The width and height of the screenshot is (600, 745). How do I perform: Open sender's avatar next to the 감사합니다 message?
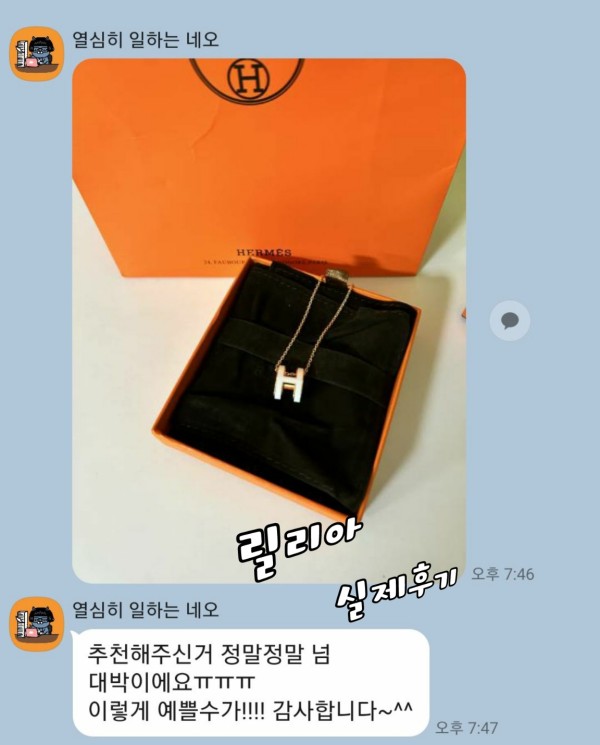(x=37, y=624)
